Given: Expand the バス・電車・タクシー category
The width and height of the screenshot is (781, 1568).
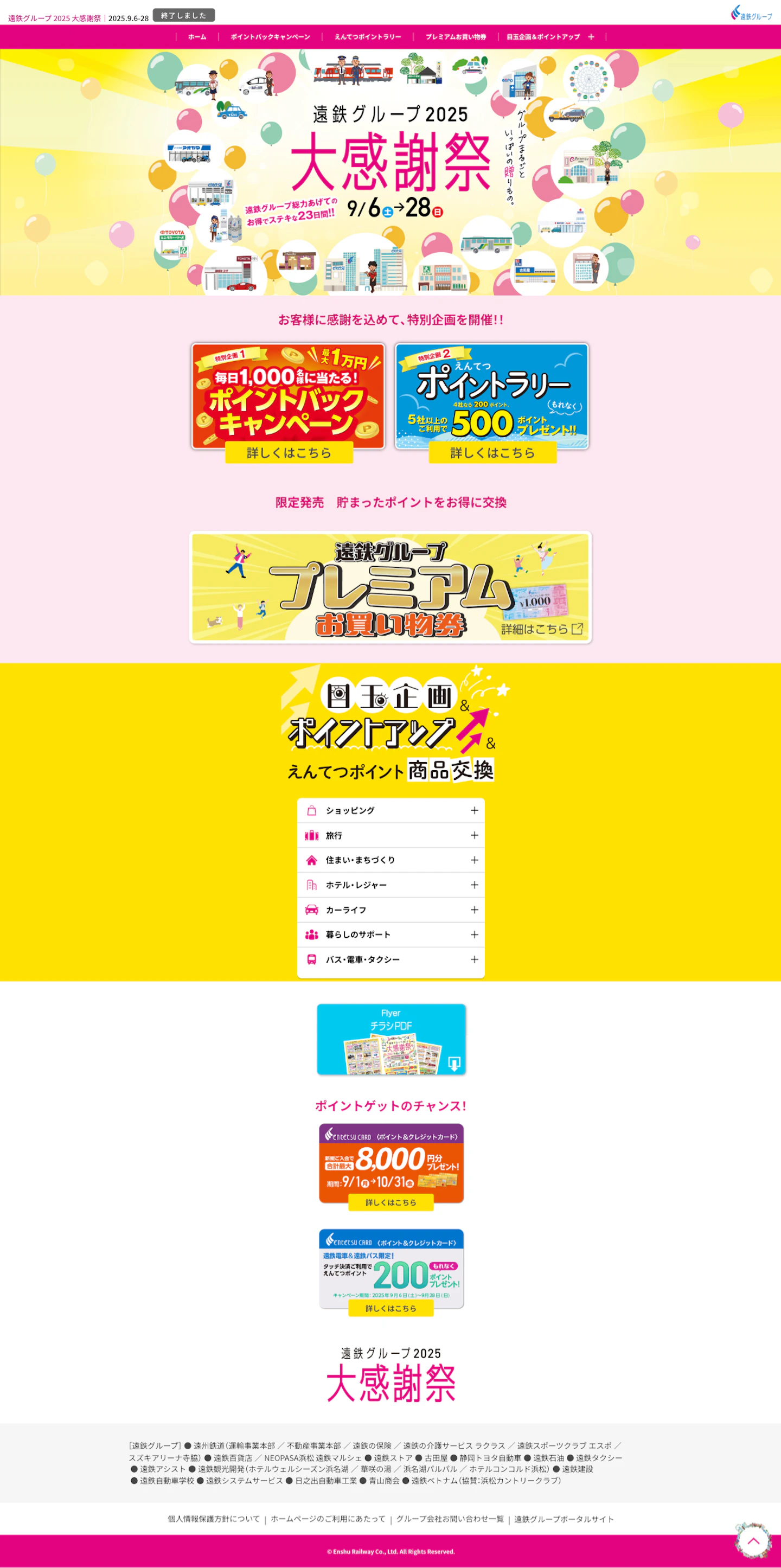Looking at the screenshot, I should tap(390, 960).
